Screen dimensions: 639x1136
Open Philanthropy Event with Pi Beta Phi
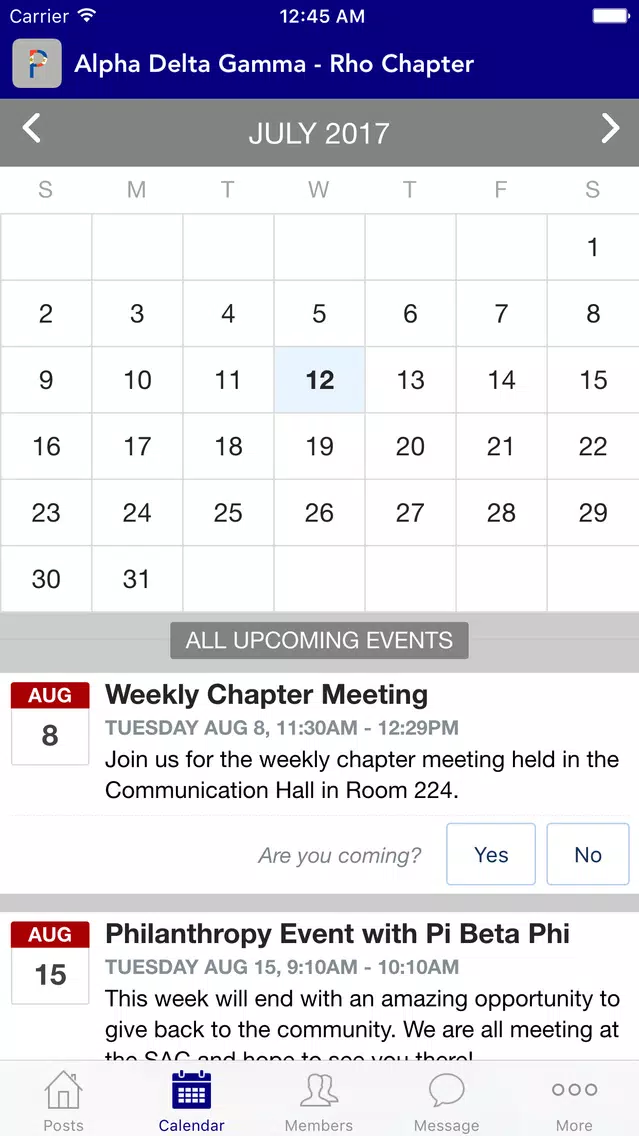tap(337, 934)
